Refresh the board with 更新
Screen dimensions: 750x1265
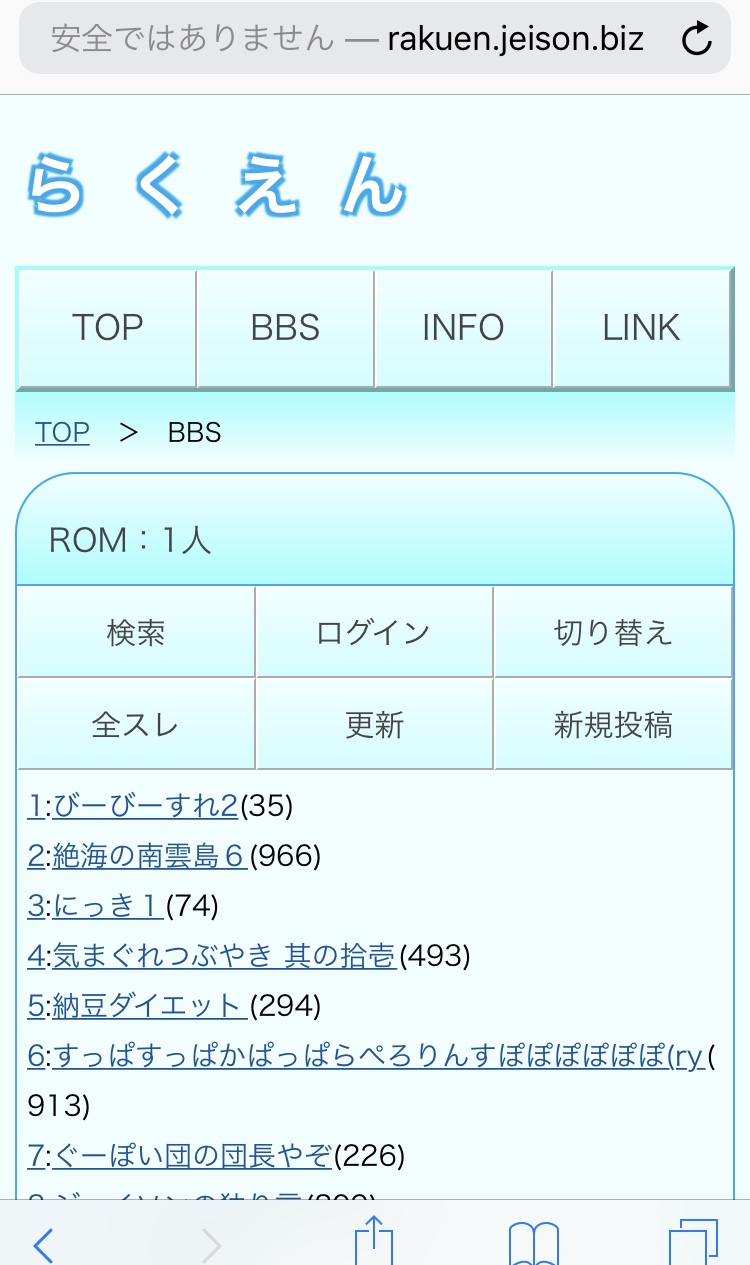tap(374, 725)
